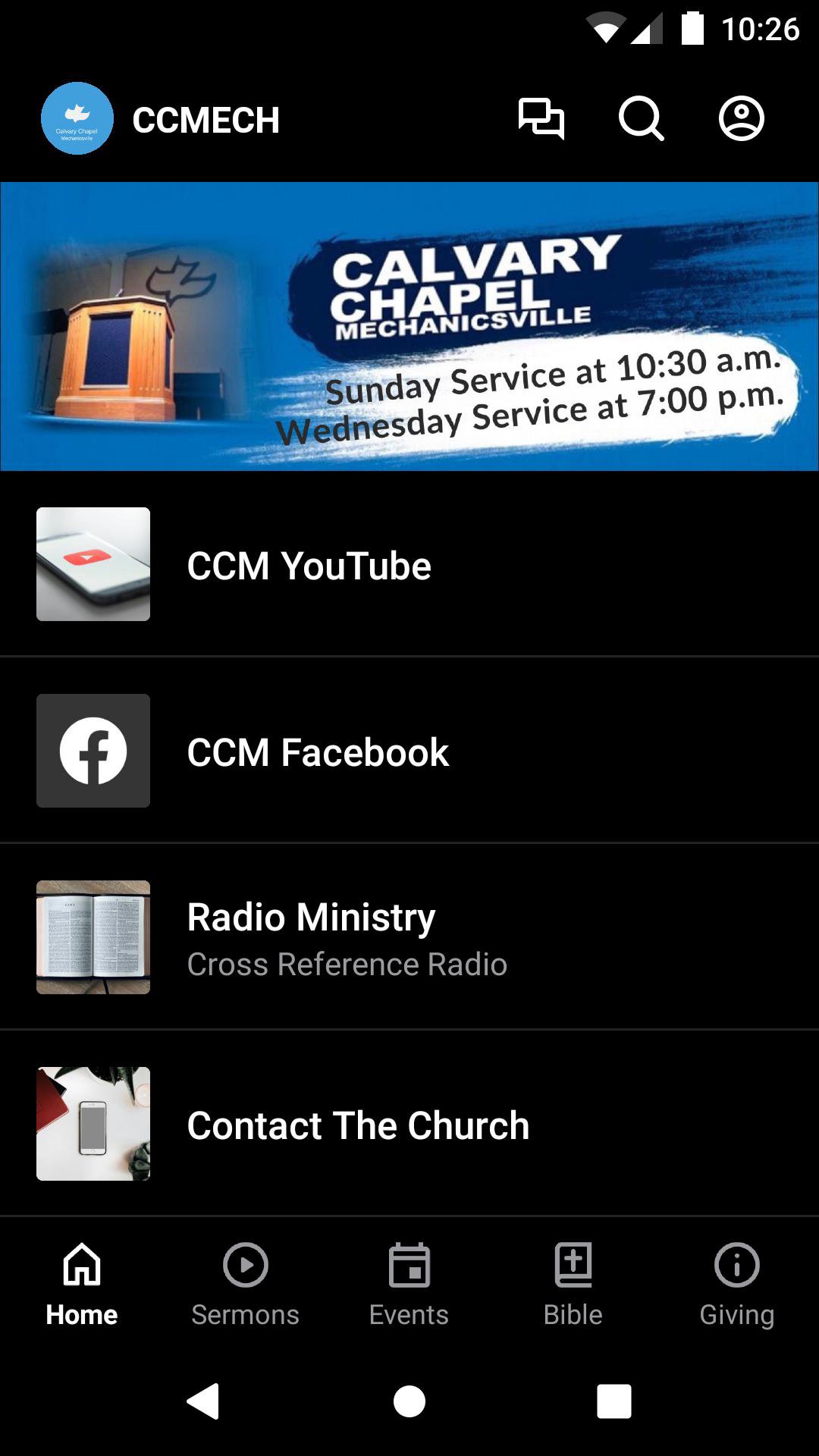
Task: Open Contact The Church
Action: pyautogui.click(x=409, y=1124)
